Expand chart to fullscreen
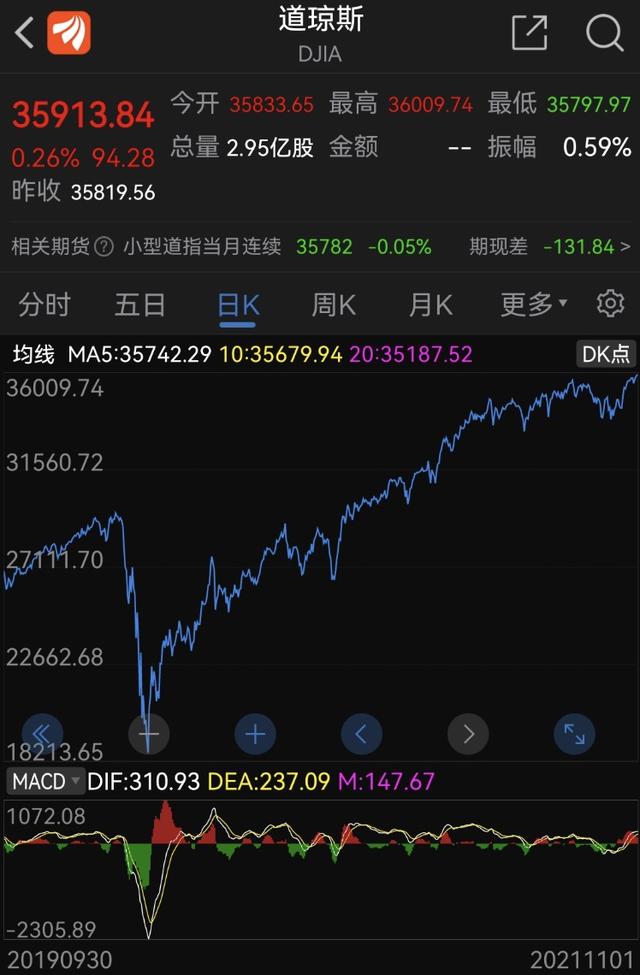 pos(574,734)
